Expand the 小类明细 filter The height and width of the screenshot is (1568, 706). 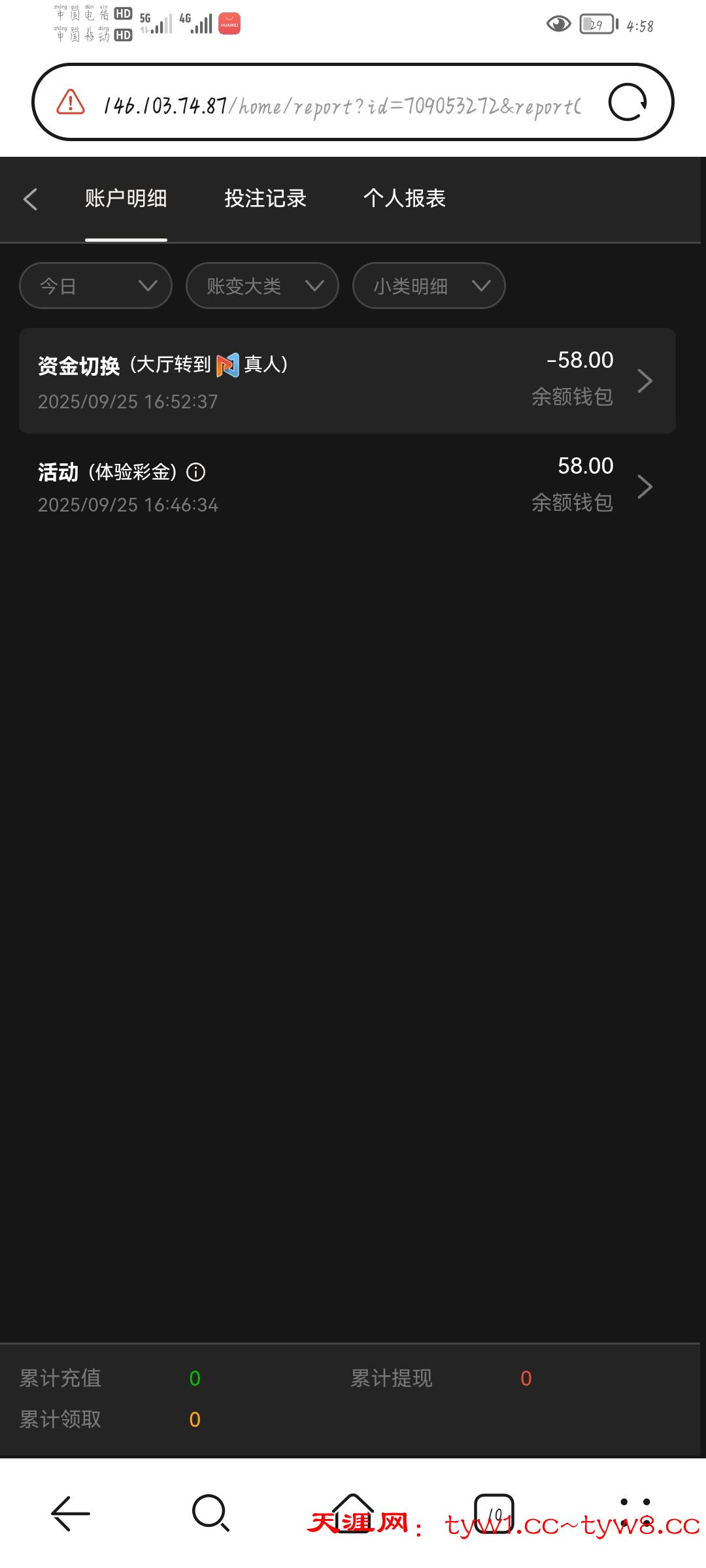(429, 286)
